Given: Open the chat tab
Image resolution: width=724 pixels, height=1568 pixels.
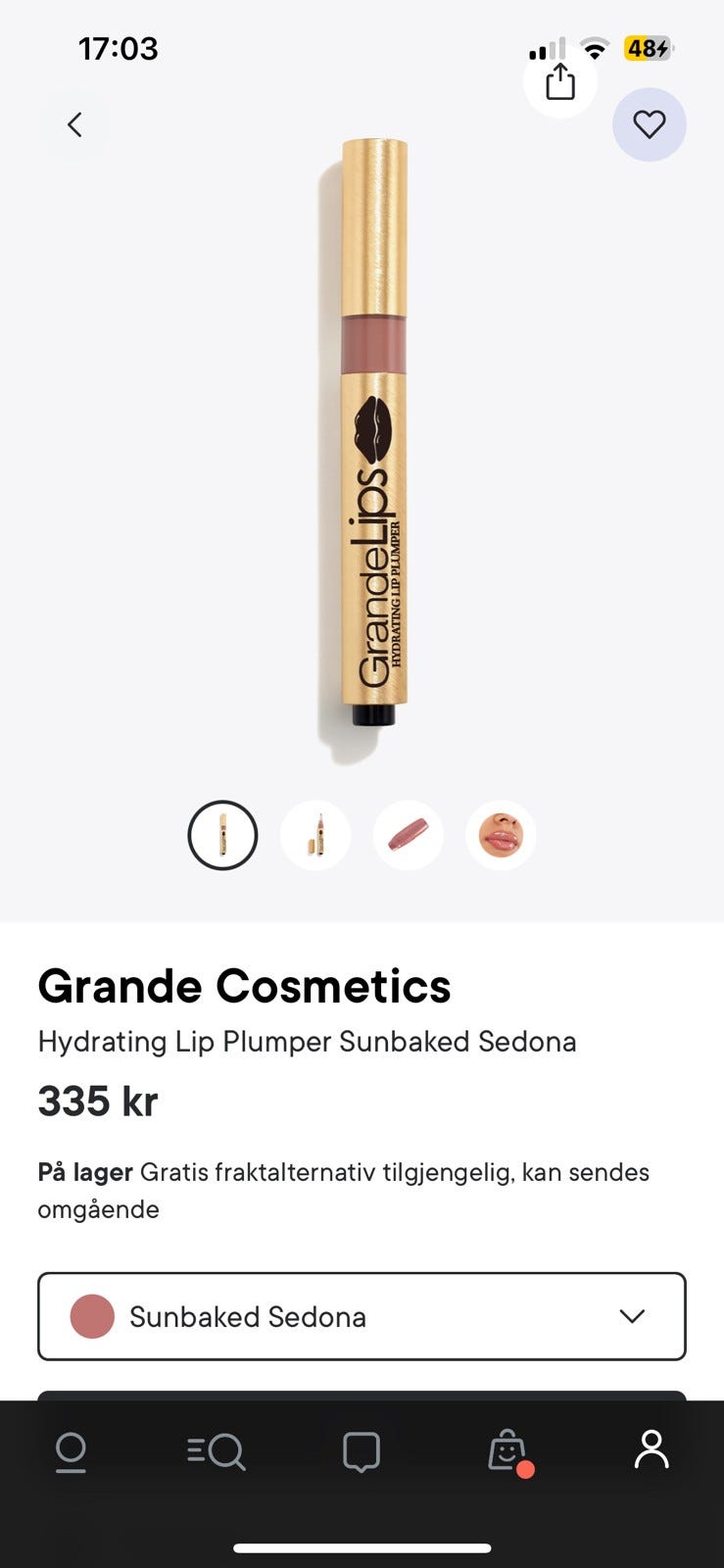Looking at the screenshot, I should (x=362, y=1451).
